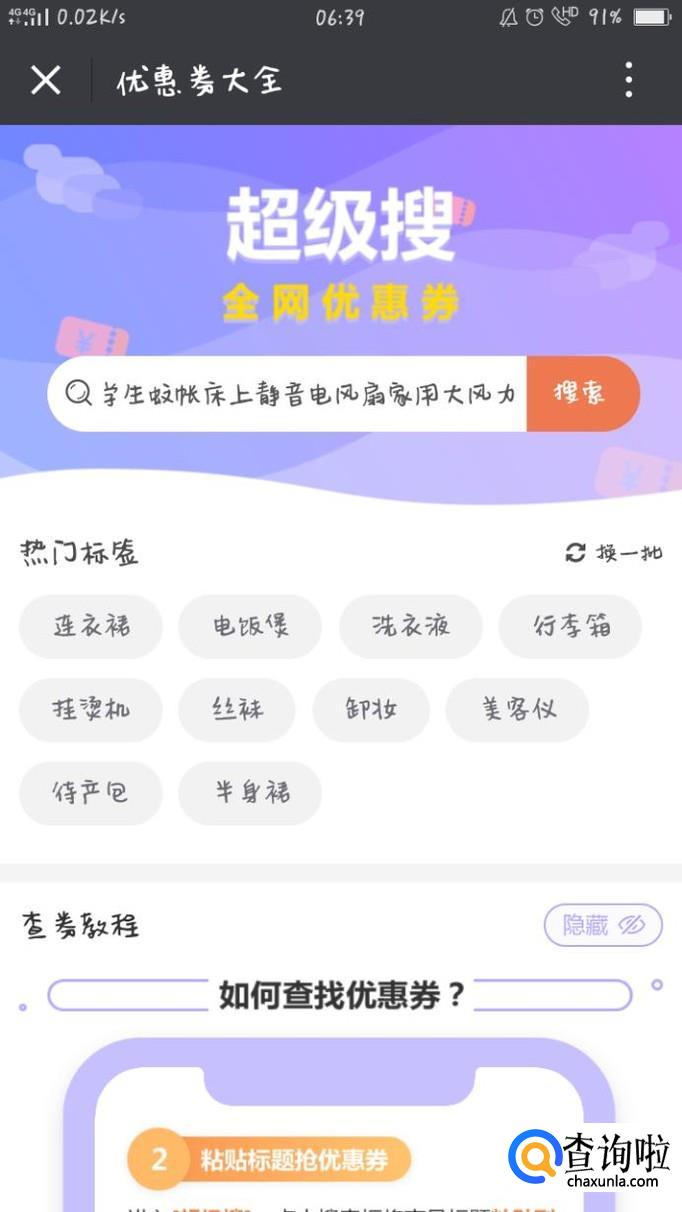Search by the 洗衣液 tag
The image size is (682, 1212).
[x=410, y=627]
